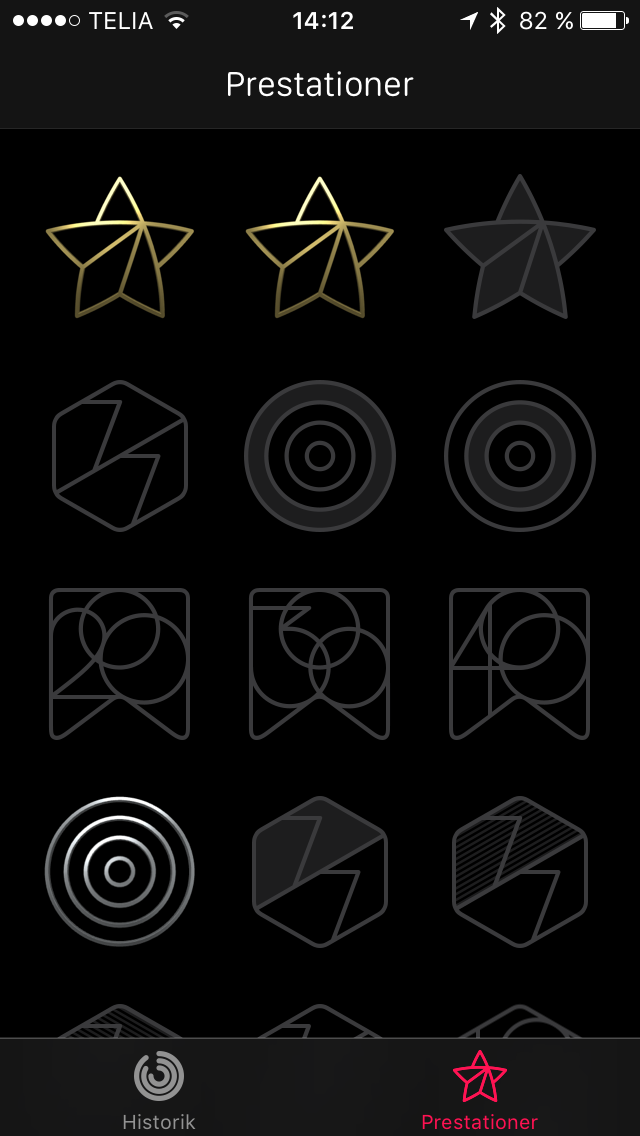Screen dimensions: 640x1136
Task: View the 300 numeral badge
Action: [x=320, y=664]
